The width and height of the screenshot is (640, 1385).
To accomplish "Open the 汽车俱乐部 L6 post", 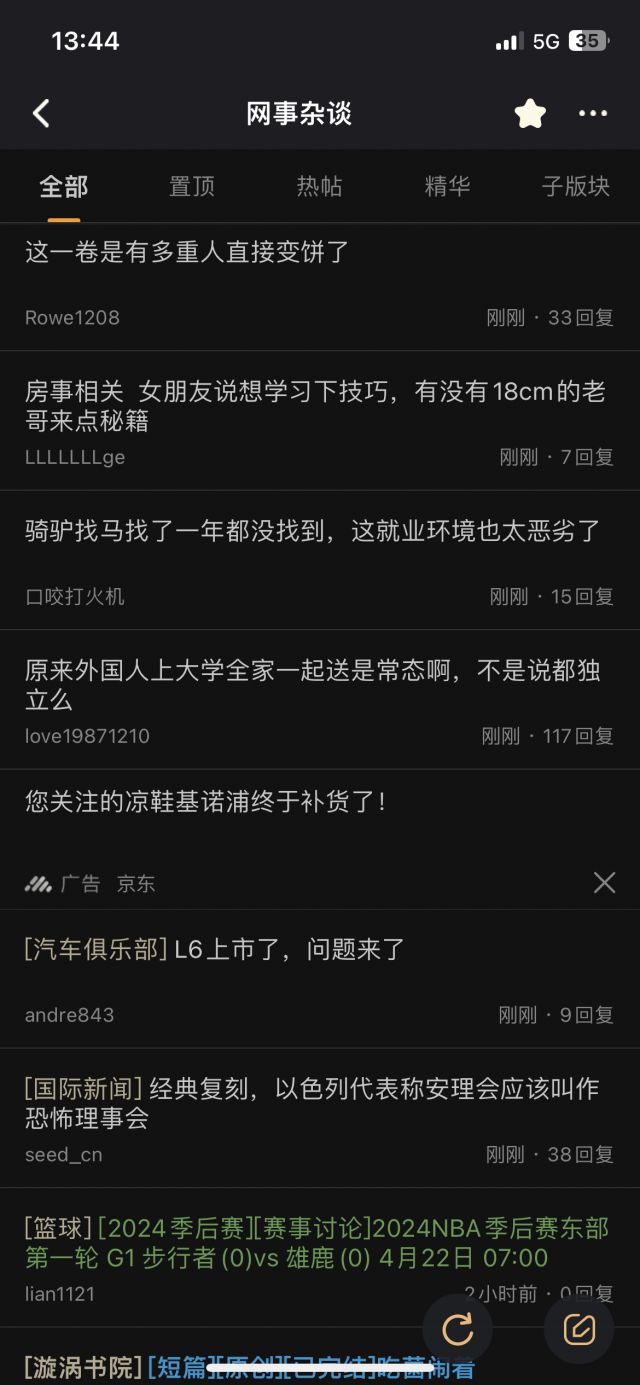I will (x=320, y=979).
